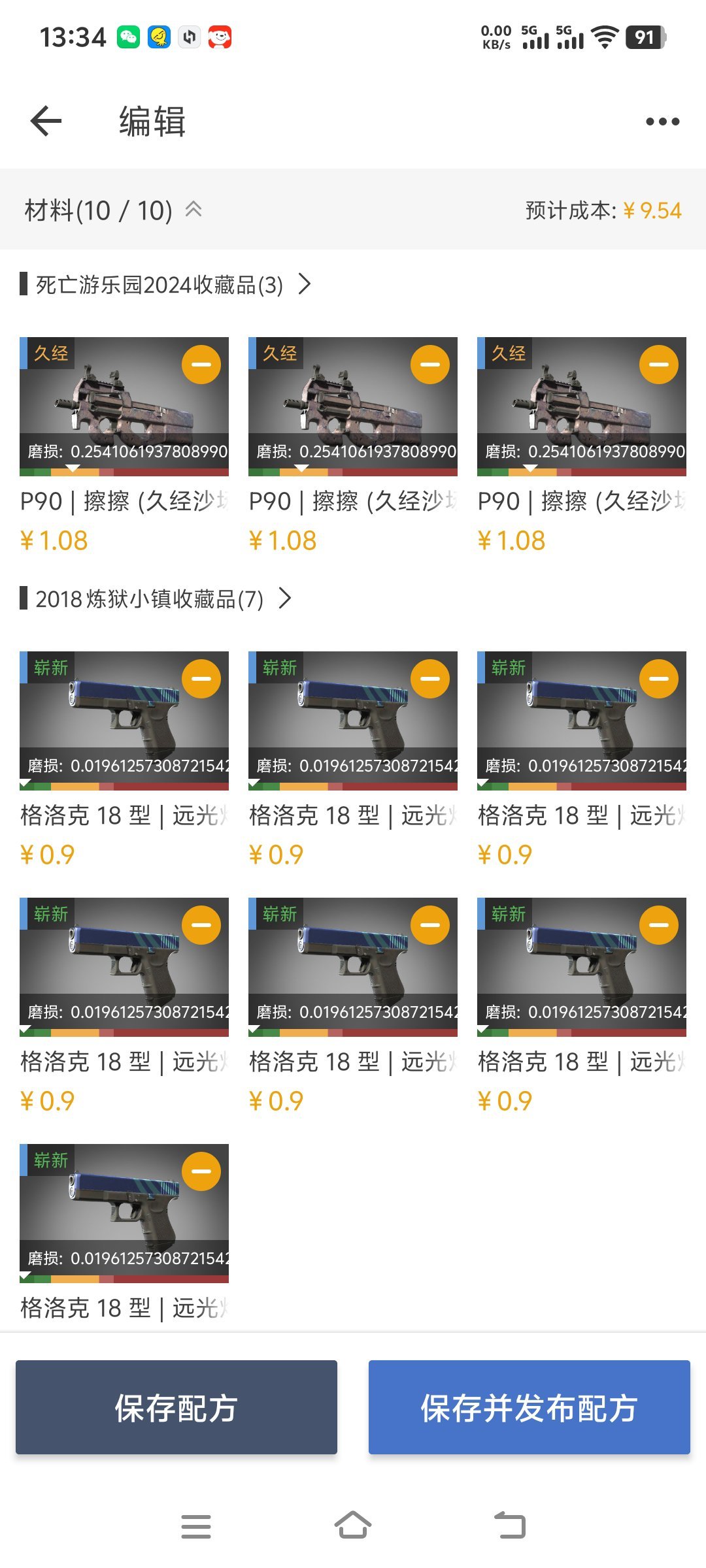
Task: Open the system recent apps menu
Action: [196, 1526]
